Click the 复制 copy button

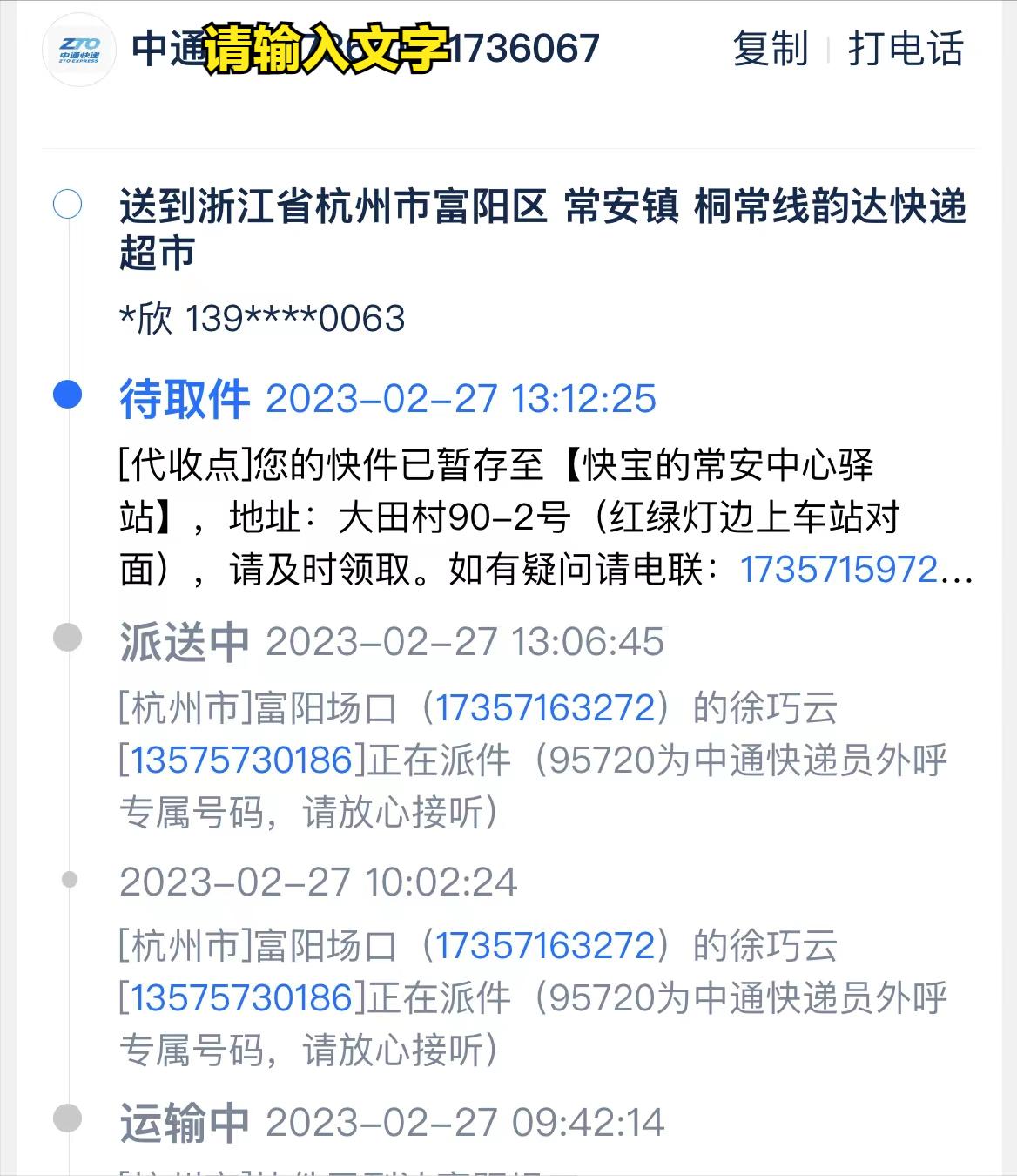point(773,51)
